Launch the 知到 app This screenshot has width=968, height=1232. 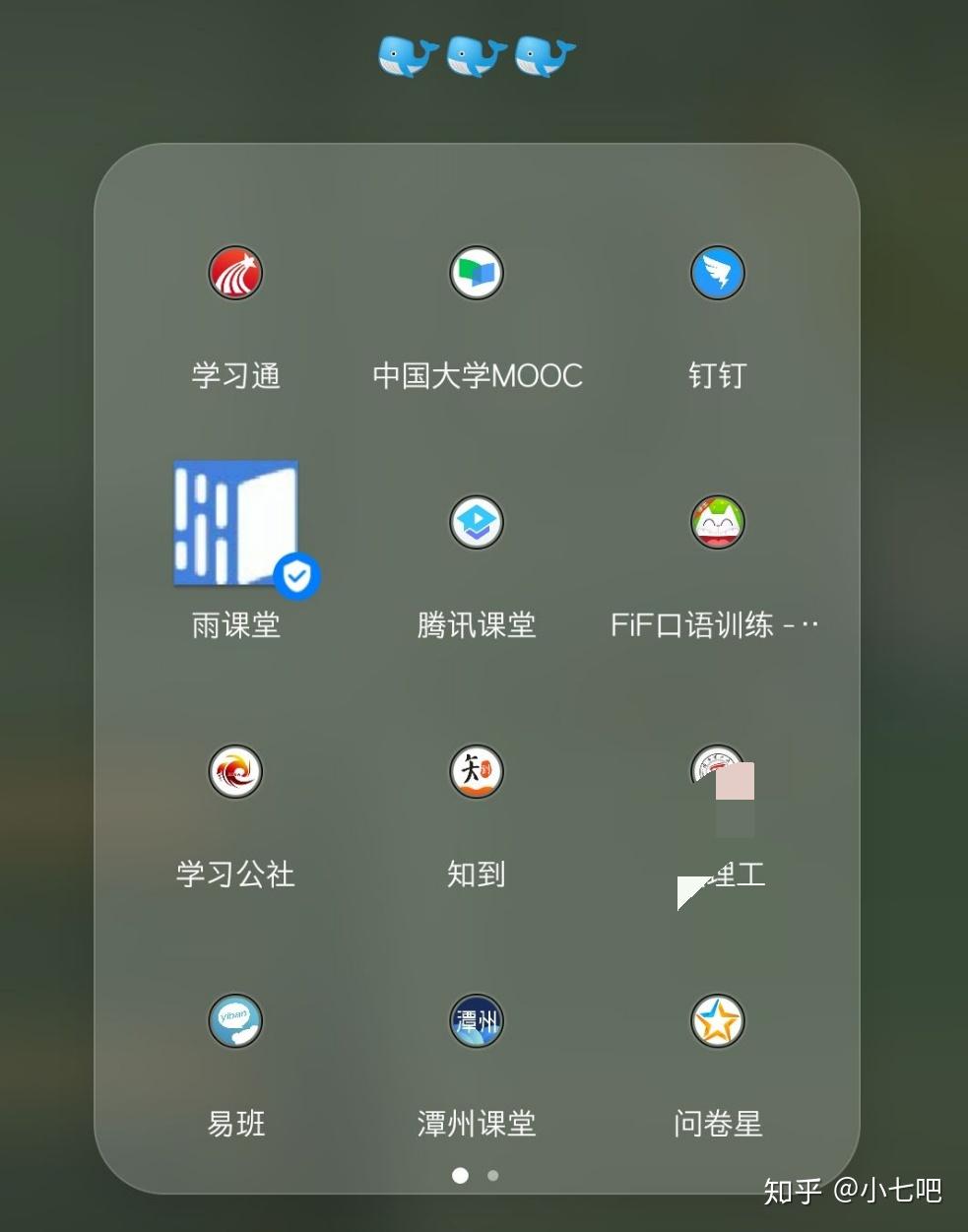[x=477, y=772]
